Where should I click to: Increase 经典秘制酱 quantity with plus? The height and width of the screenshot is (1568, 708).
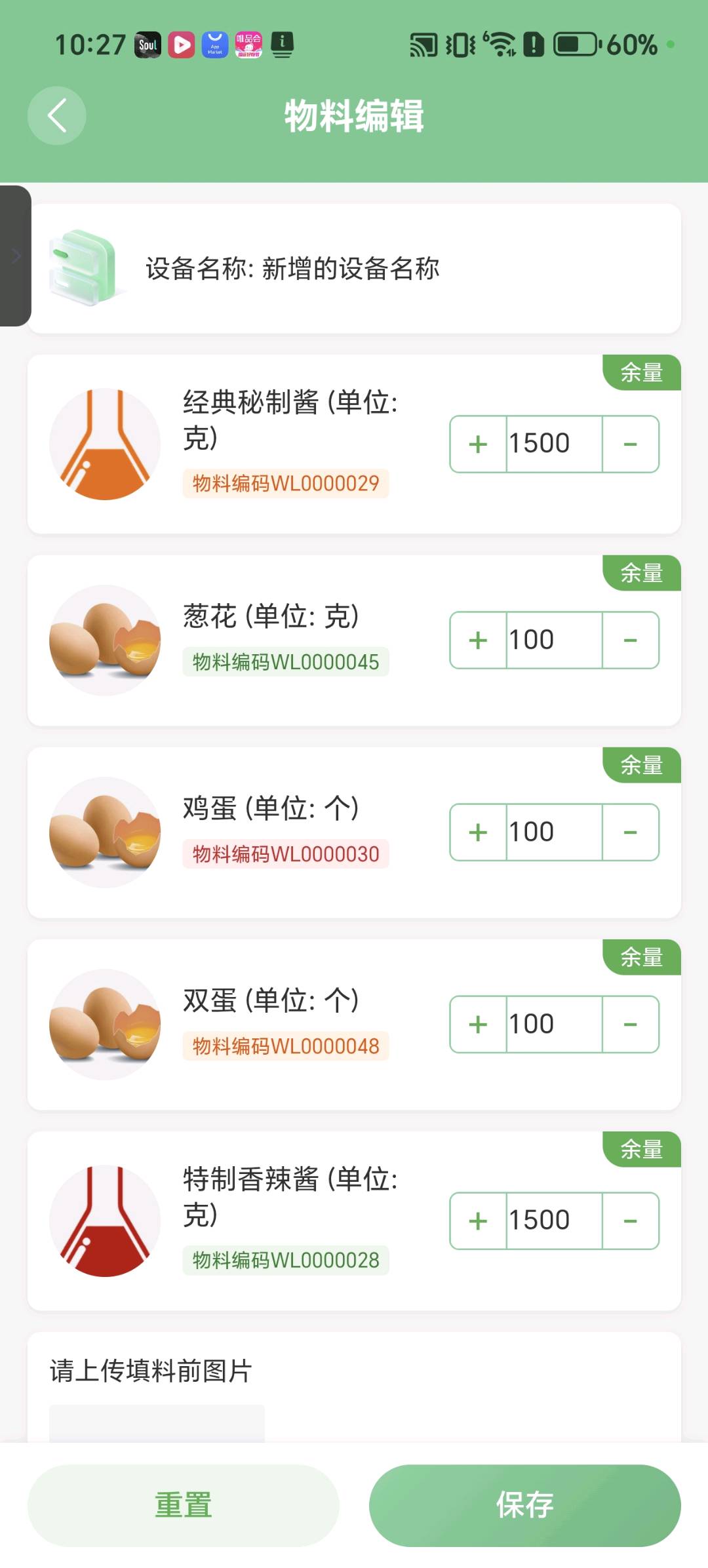[x=478, y=444]
